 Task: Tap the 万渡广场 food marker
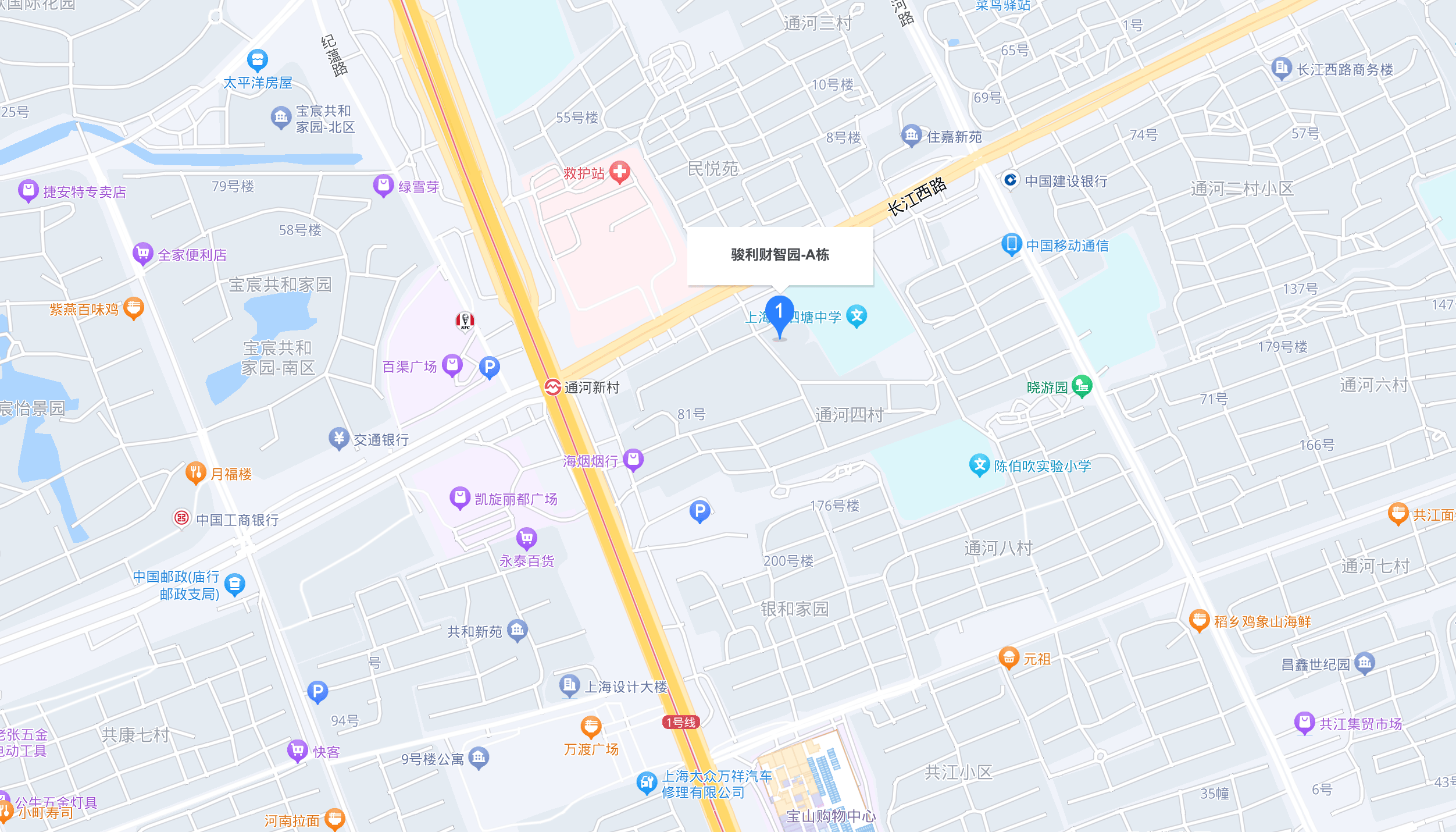click(x=591, y=727)
